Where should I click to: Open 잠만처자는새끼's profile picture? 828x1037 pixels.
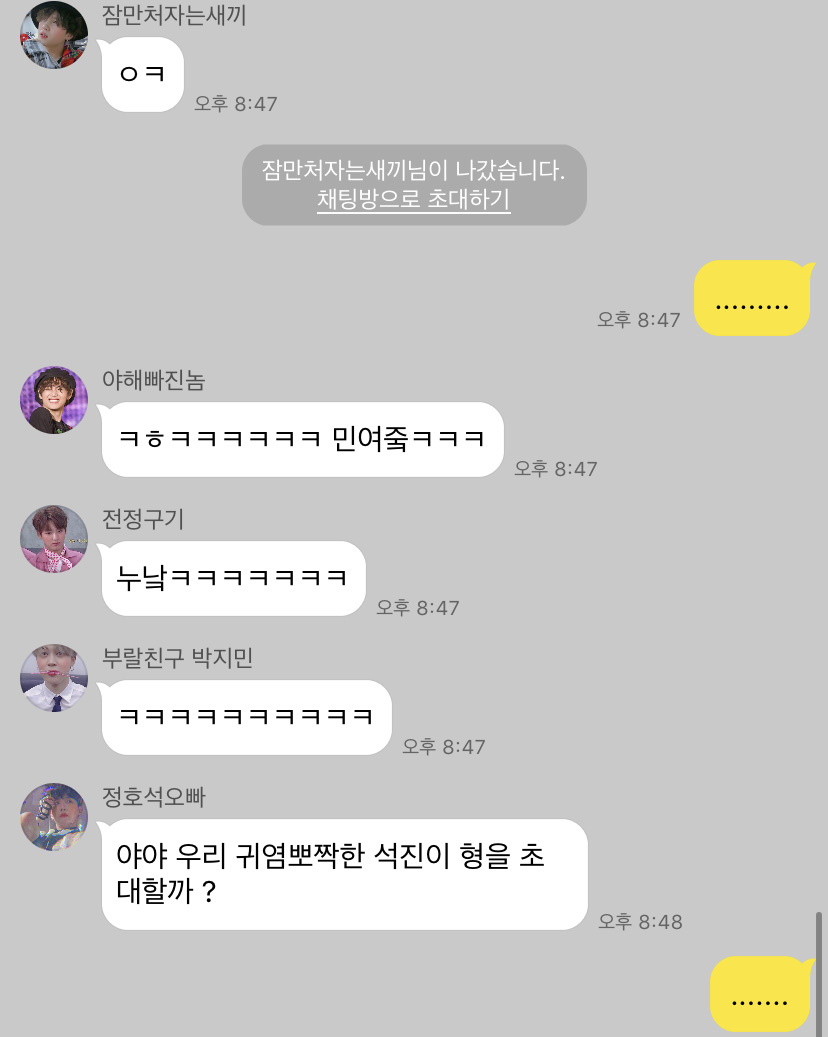54,35
